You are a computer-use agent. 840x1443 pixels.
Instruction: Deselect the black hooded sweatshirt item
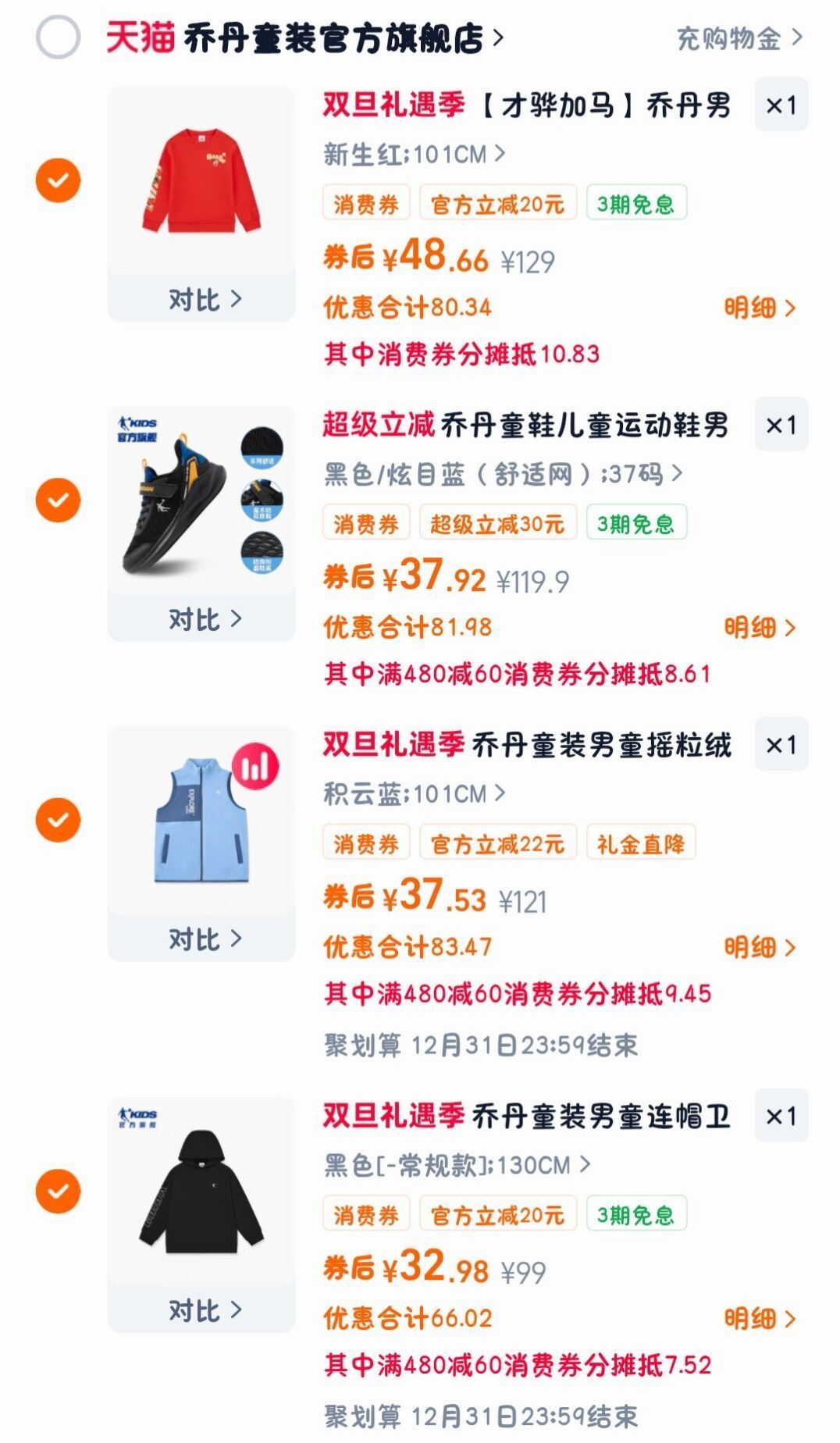[x=58, y=1191]
